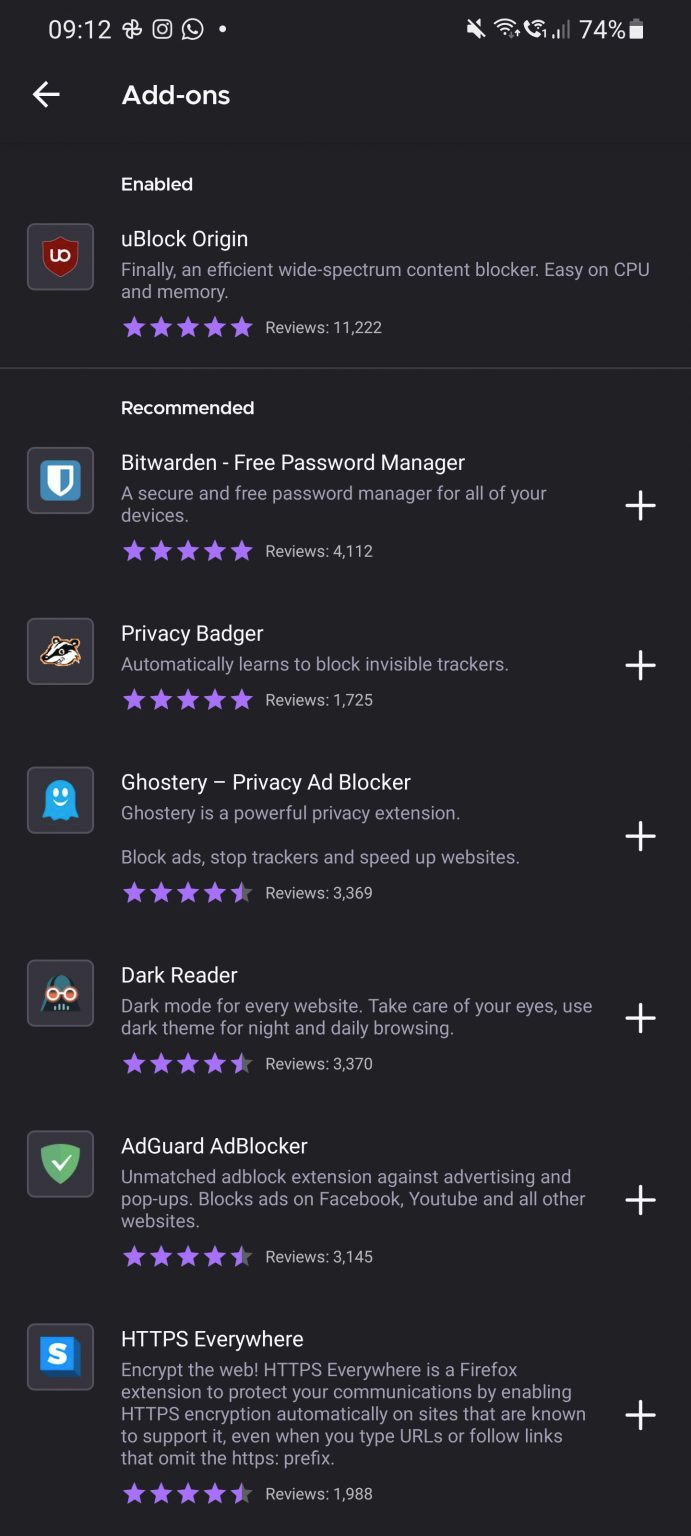The height and width of the screenshot is (1536, 691).
Task: Install Dark Reader via its plus icon
Action: point(640,1019)
